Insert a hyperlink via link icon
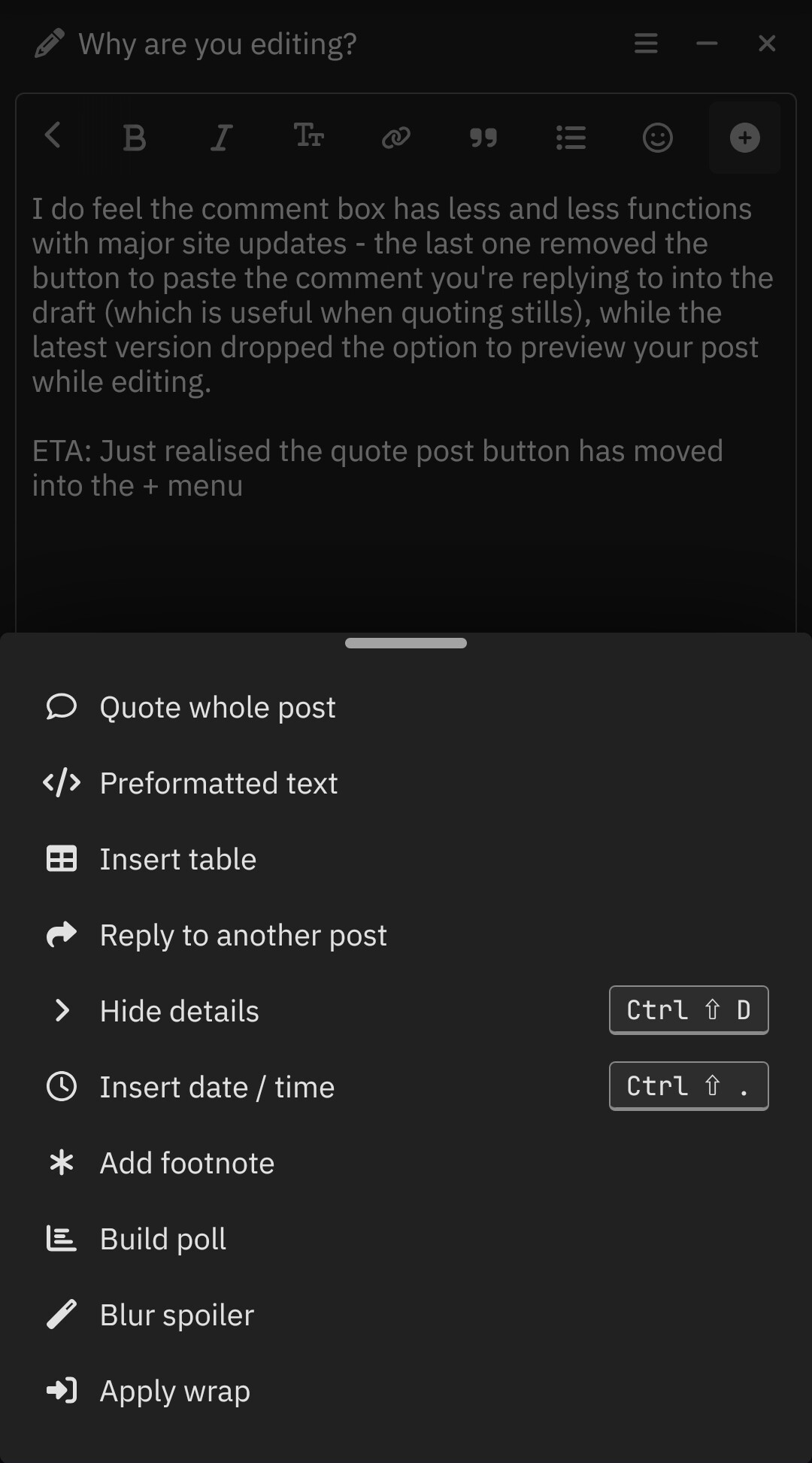 [396, 138]
